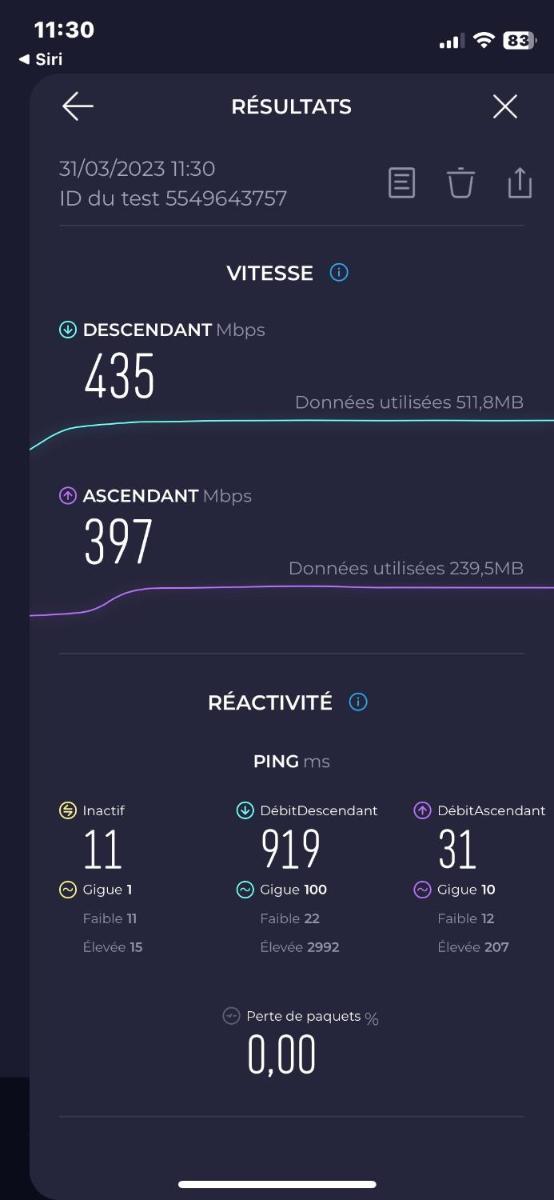Open the info icon beside Vitesse
This screenshot has width=554, height=1200.
point(339,272)
